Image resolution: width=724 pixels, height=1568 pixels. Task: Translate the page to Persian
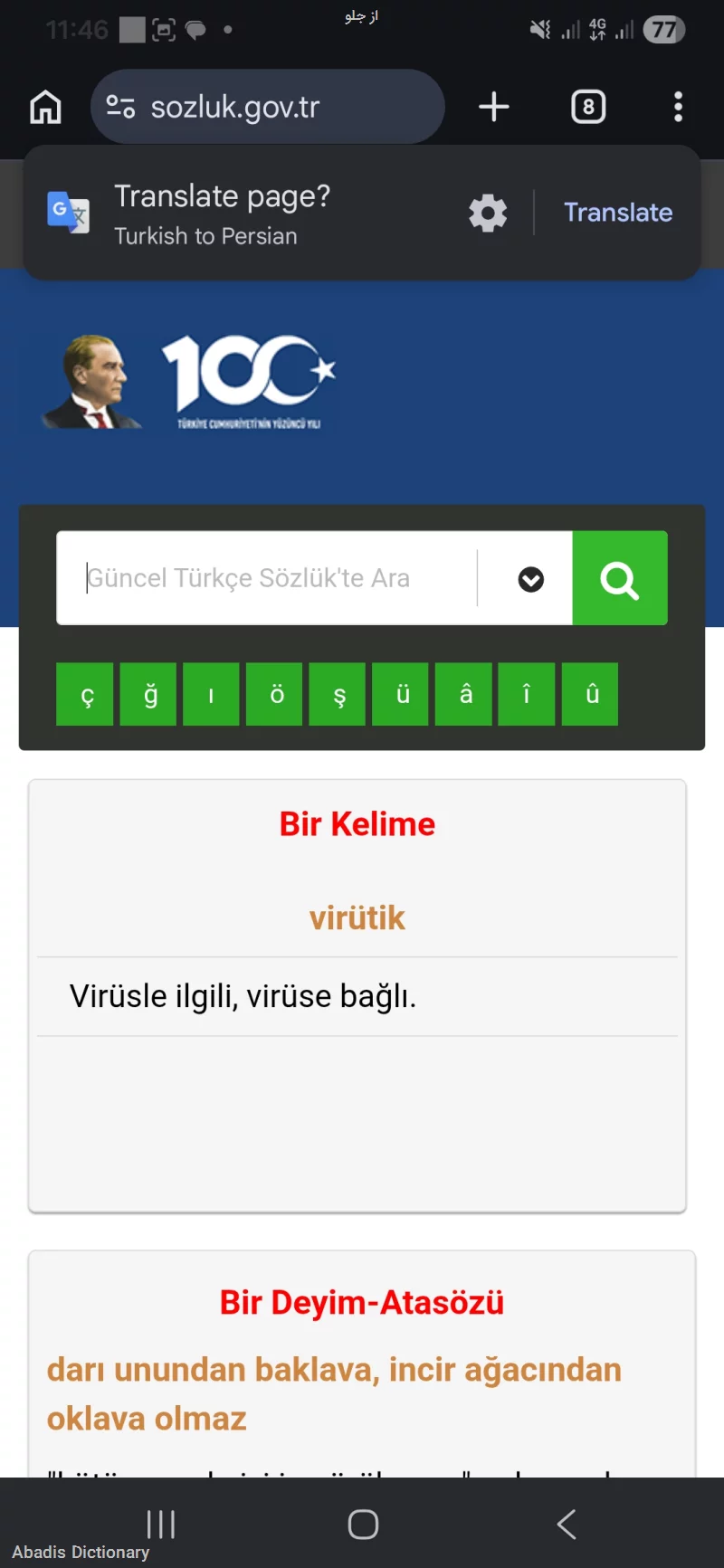tap(618, 213)
